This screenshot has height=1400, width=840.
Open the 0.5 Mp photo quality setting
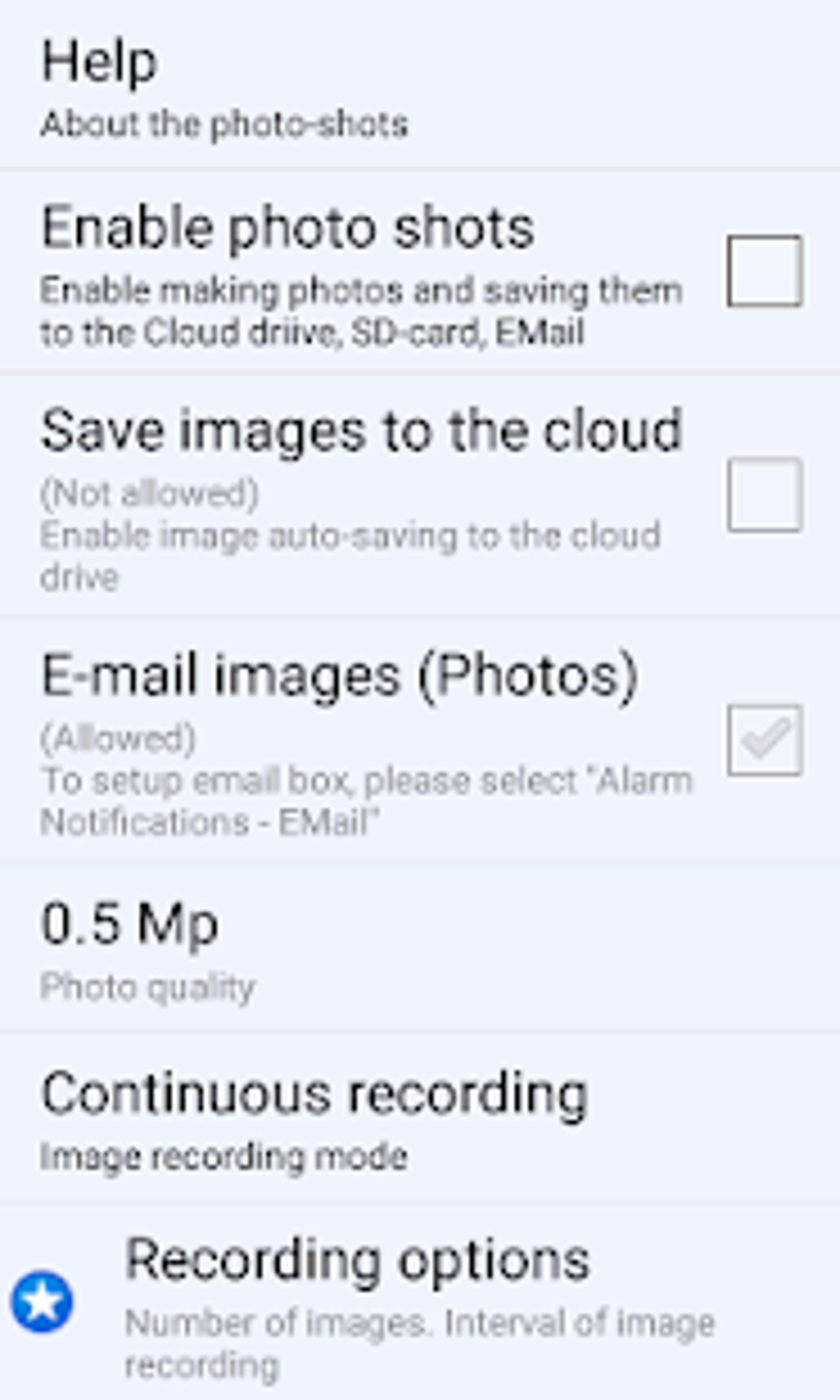(420, 947)
